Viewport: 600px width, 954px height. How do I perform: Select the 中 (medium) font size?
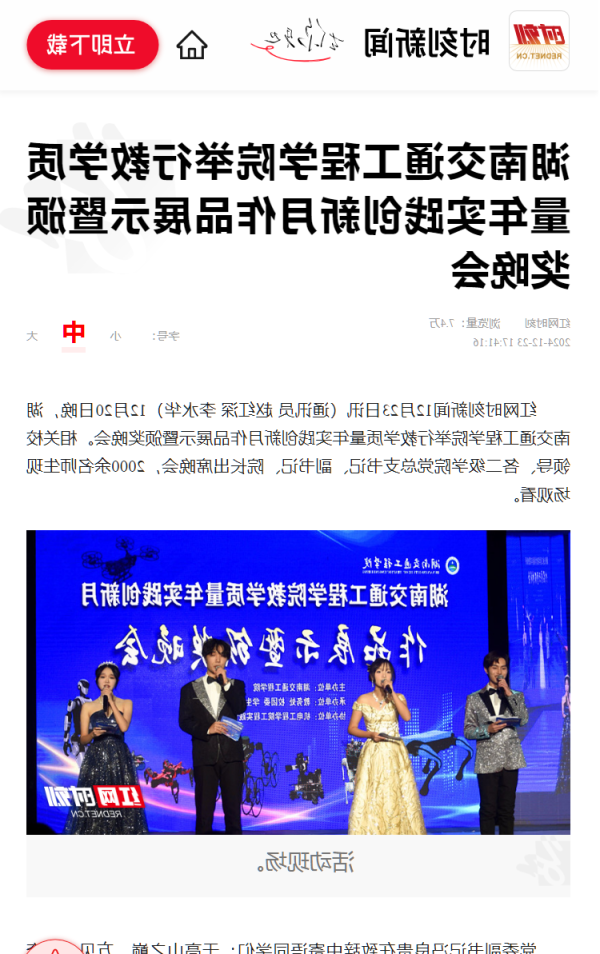74,333
